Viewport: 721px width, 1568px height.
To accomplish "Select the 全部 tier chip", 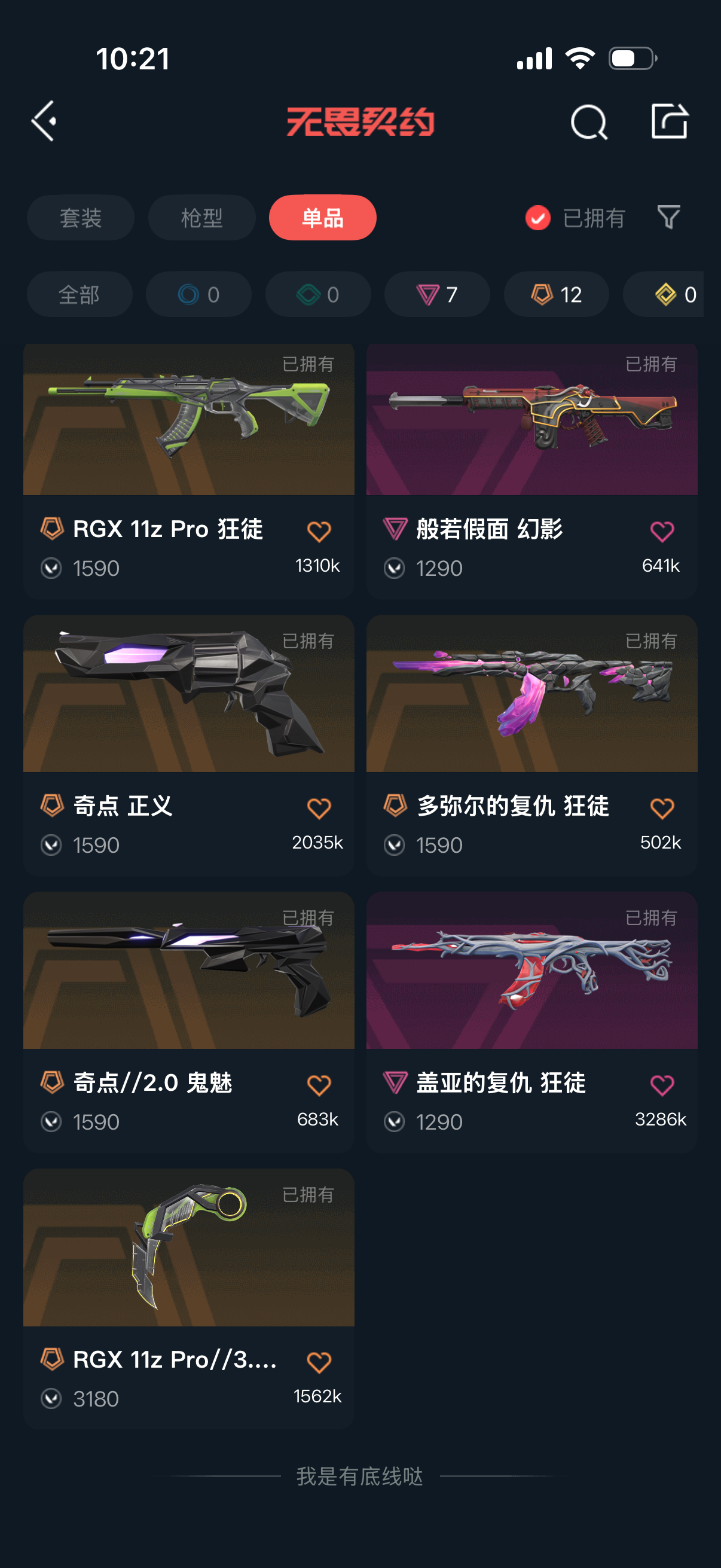I will coord(79,295).
